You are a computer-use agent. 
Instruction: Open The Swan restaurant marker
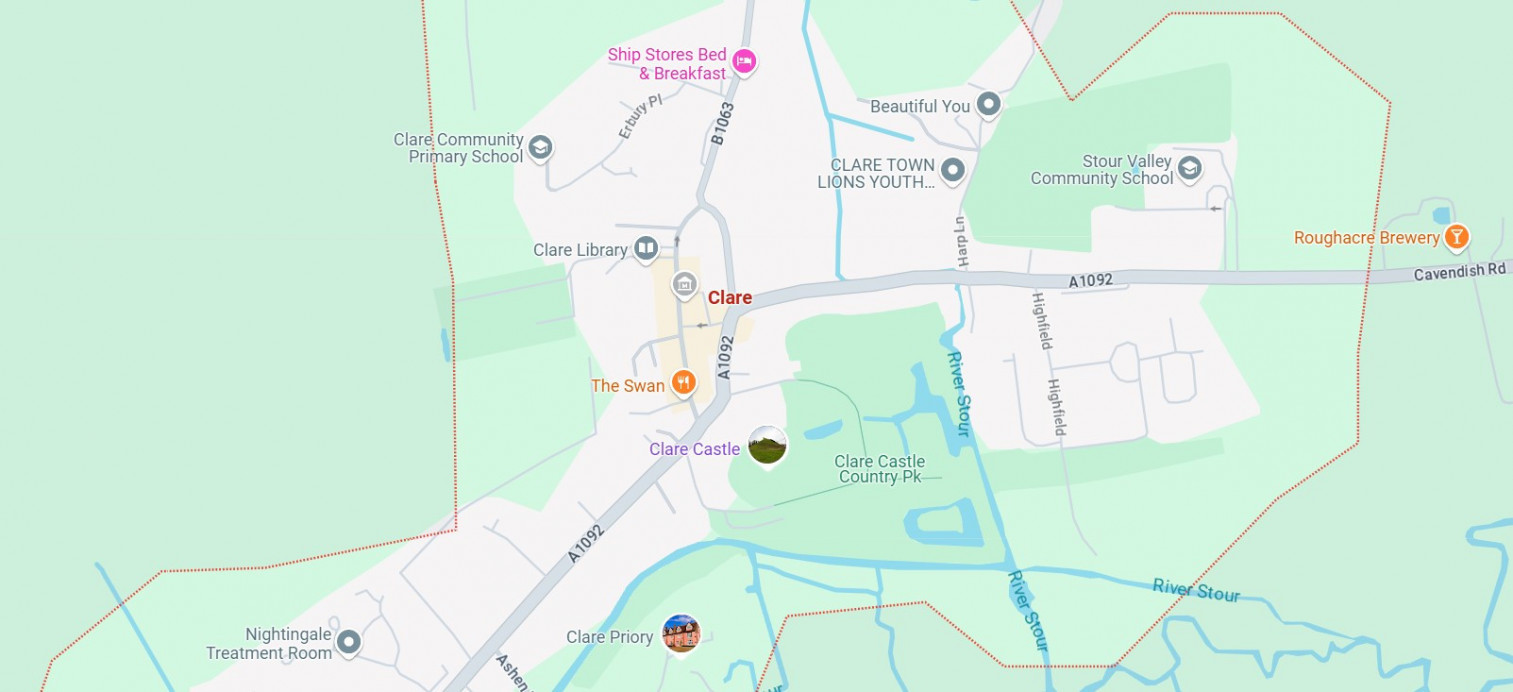683,382
